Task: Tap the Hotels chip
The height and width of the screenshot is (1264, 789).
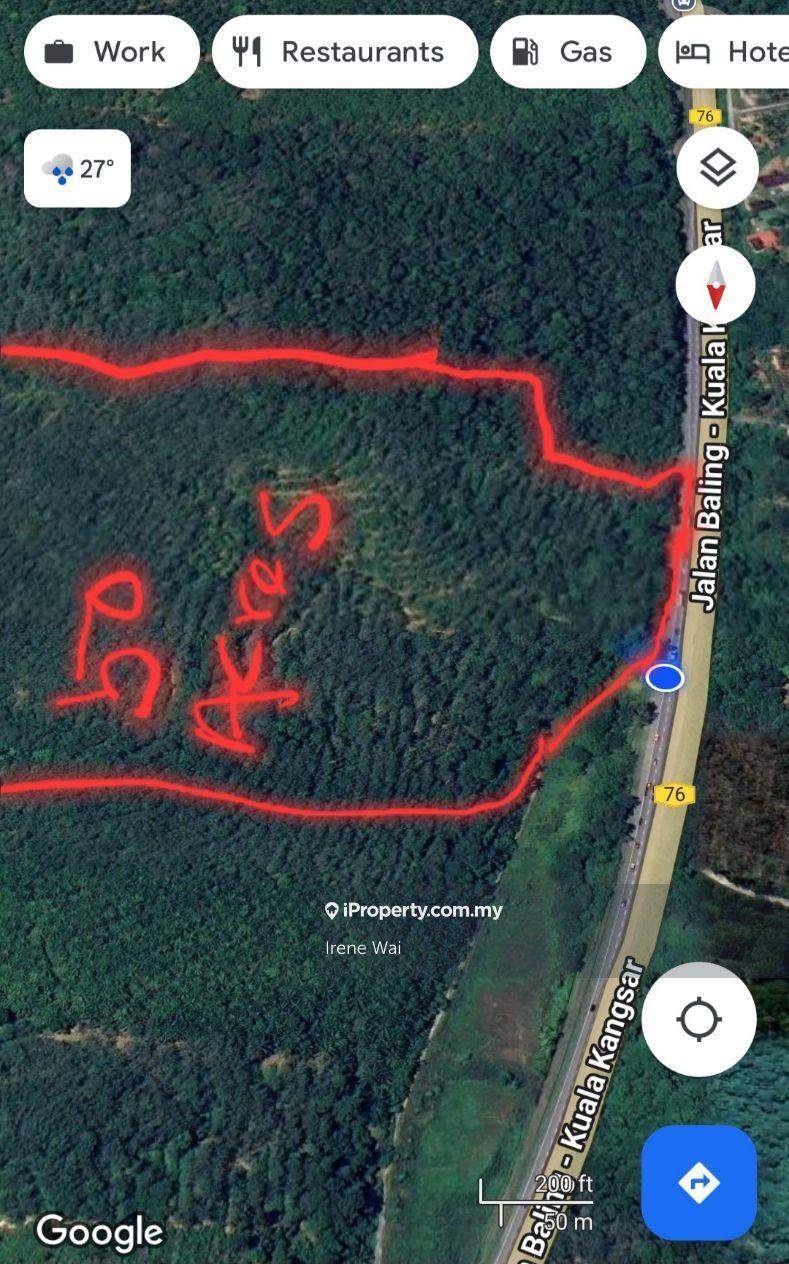Action: (x=728, y=52)
